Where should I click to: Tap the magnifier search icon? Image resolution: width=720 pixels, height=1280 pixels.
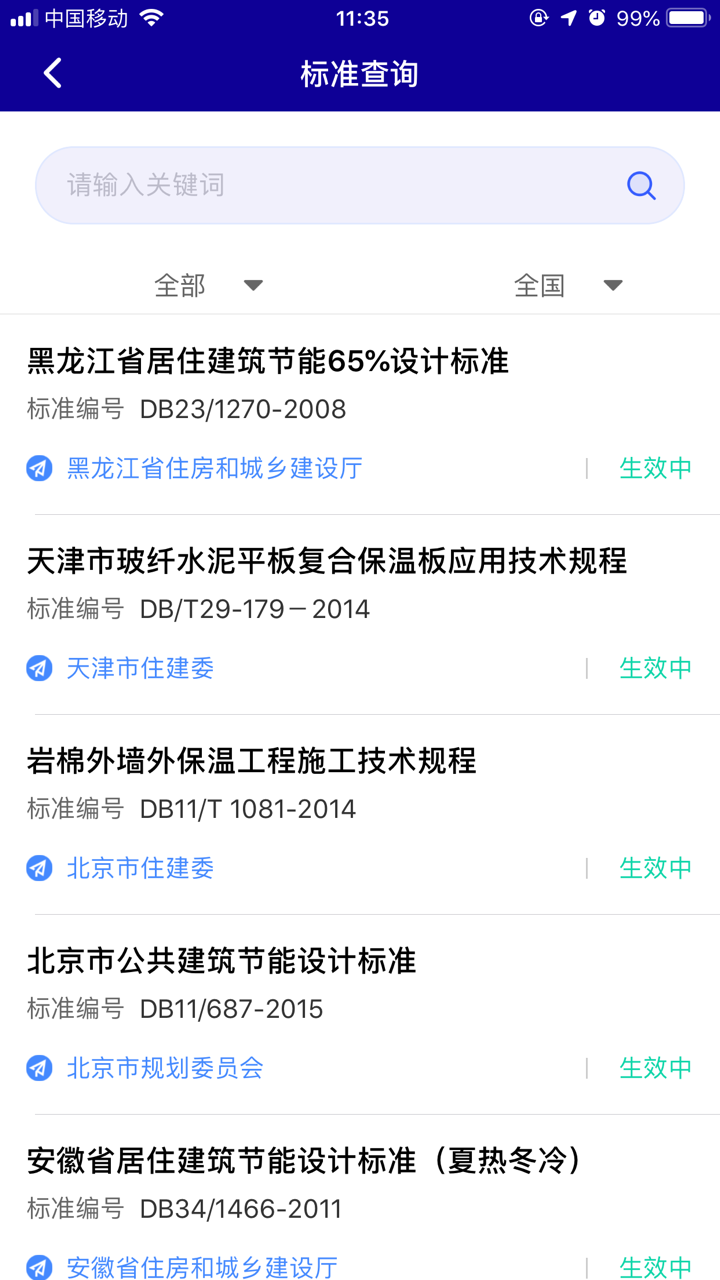click(x=641, y=185)
